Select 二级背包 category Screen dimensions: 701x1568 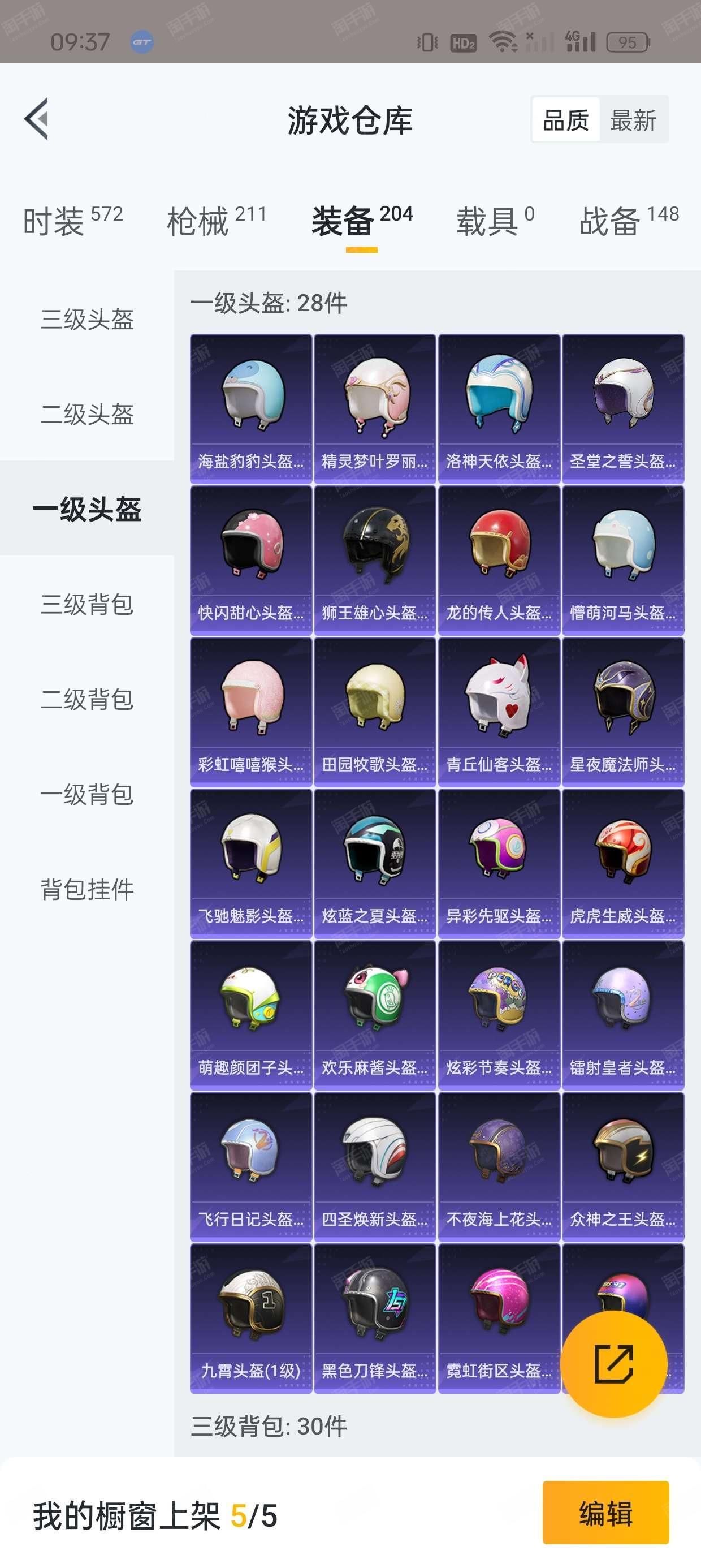(x=87, y=699)
